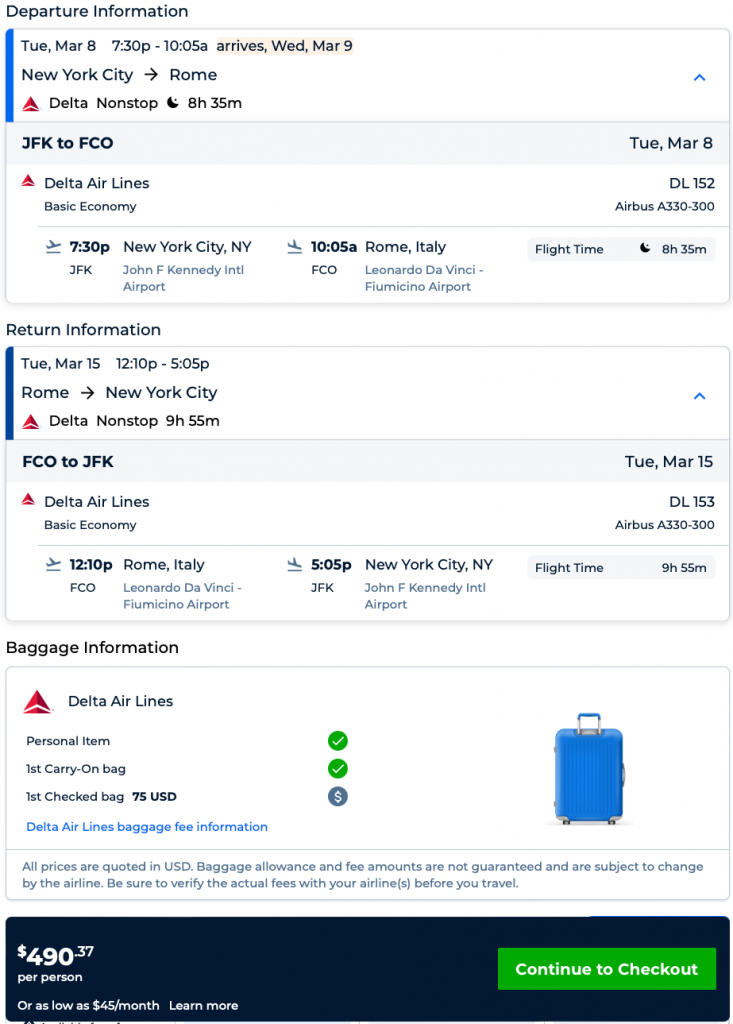Open Delta Air Lines baggage fee information
Screen dimensions: 733x1024
[x=147, y=827]
